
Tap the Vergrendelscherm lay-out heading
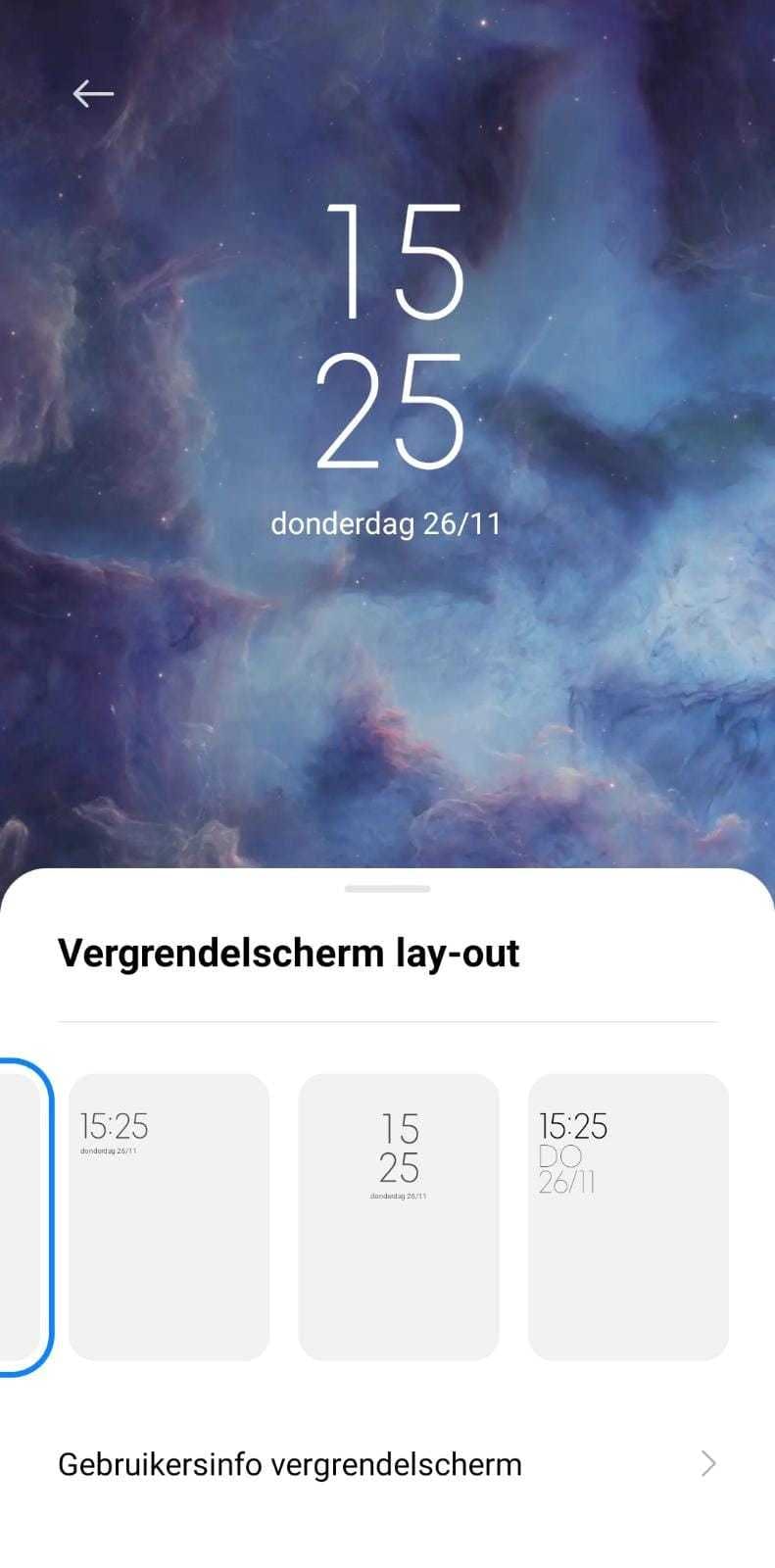pos(289,952)
